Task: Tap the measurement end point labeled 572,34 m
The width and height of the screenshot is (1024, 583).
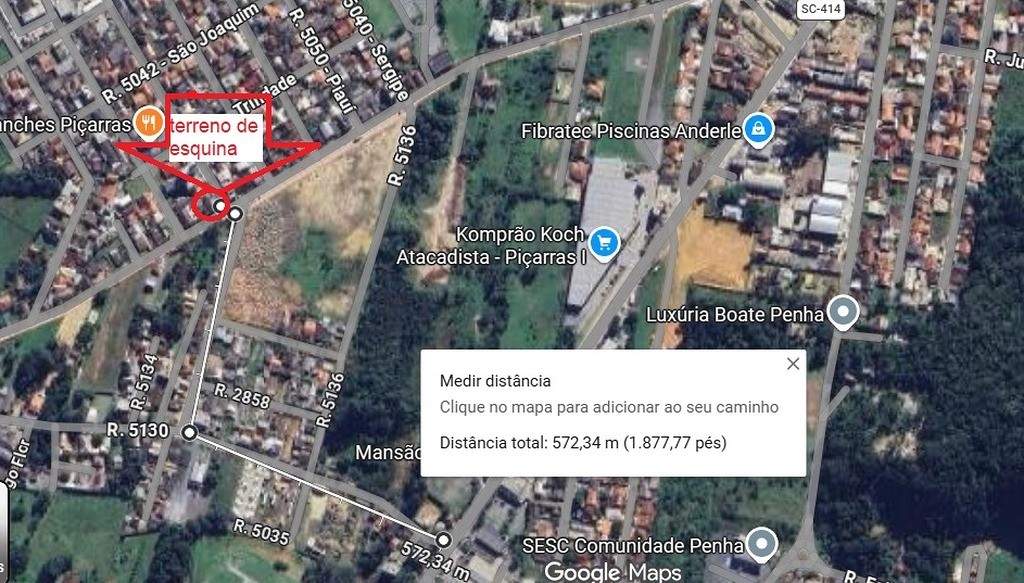Action: point(444,540)
